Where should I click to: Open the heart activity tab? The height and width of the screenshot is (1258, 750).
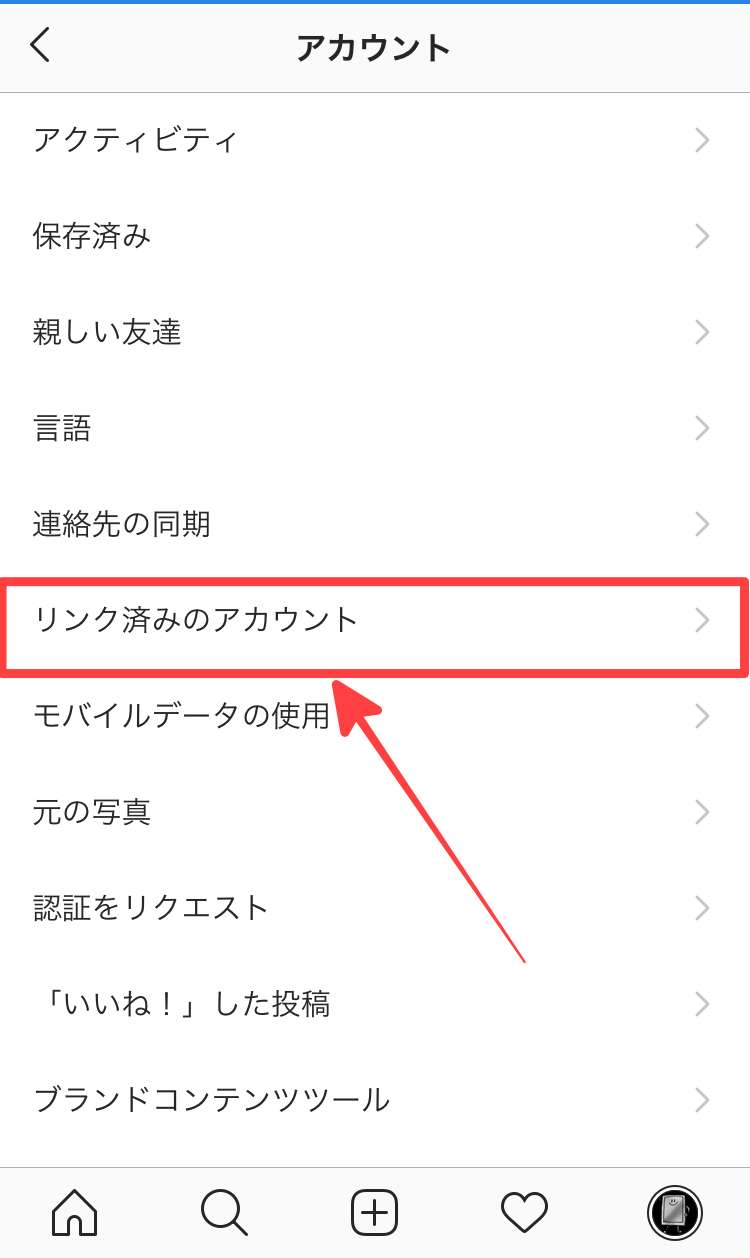click(524, 1213)
